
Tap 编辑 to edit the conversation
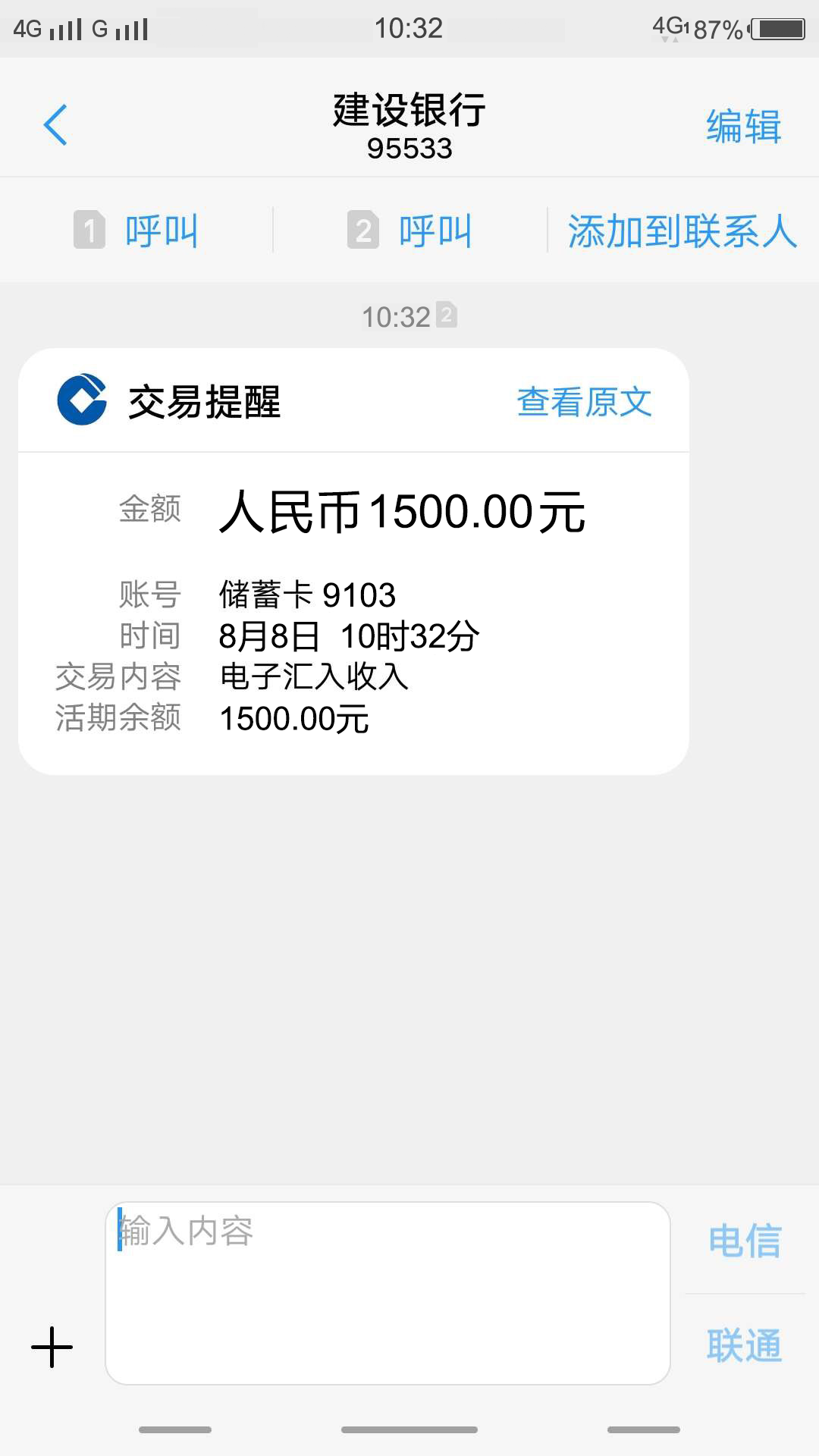click(743, 126)
